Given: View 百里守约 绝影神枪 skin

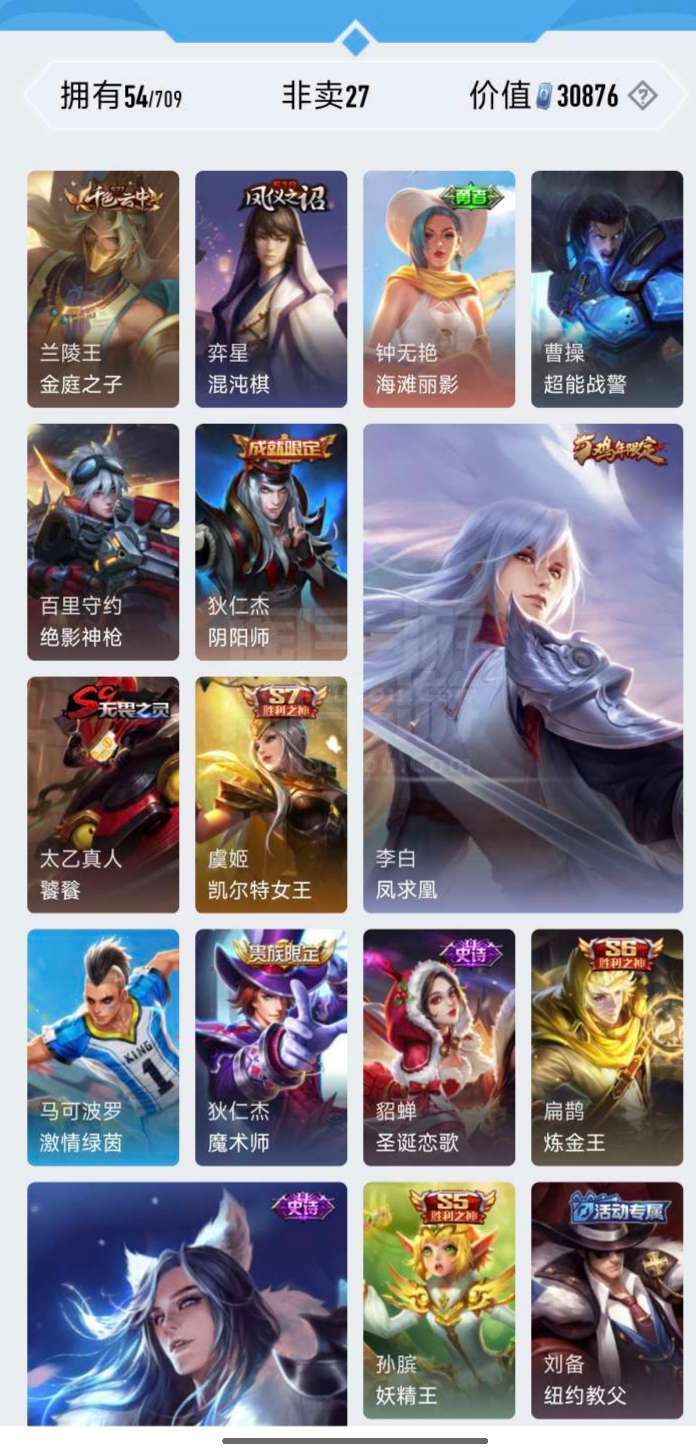Looking at the screenshot, I should pos(103,542).
